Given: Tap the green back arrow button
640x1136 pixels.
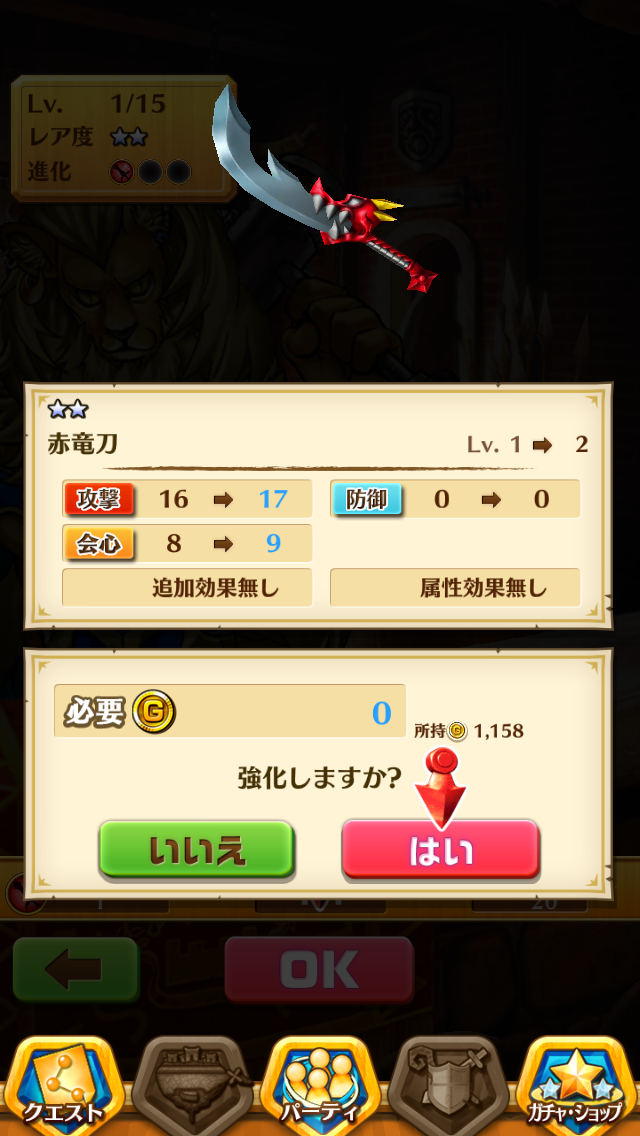Looking at the screenshot, I should coord(76,969).
